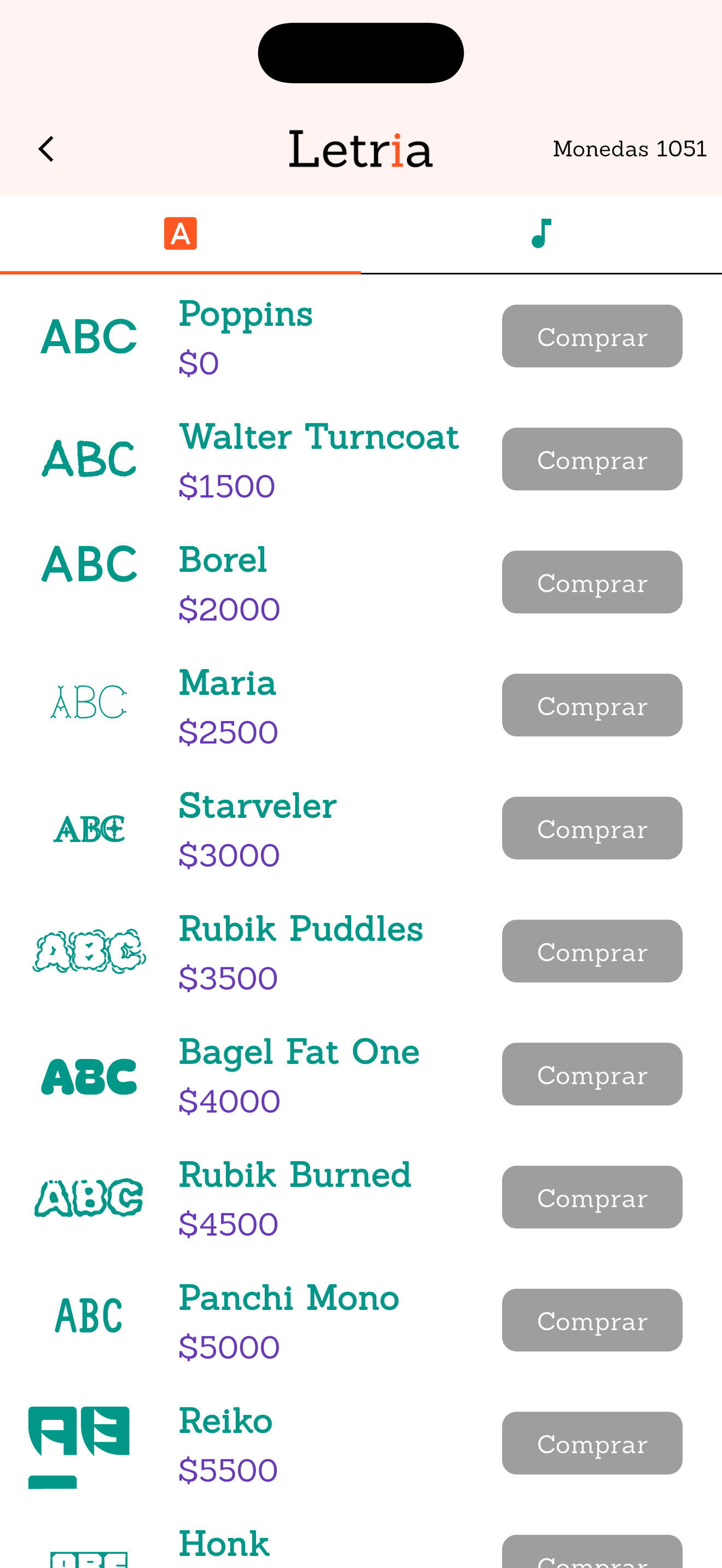722x1568 pixels.
Task: Buy the Rubik Burned font
Action: [592, 1197]
